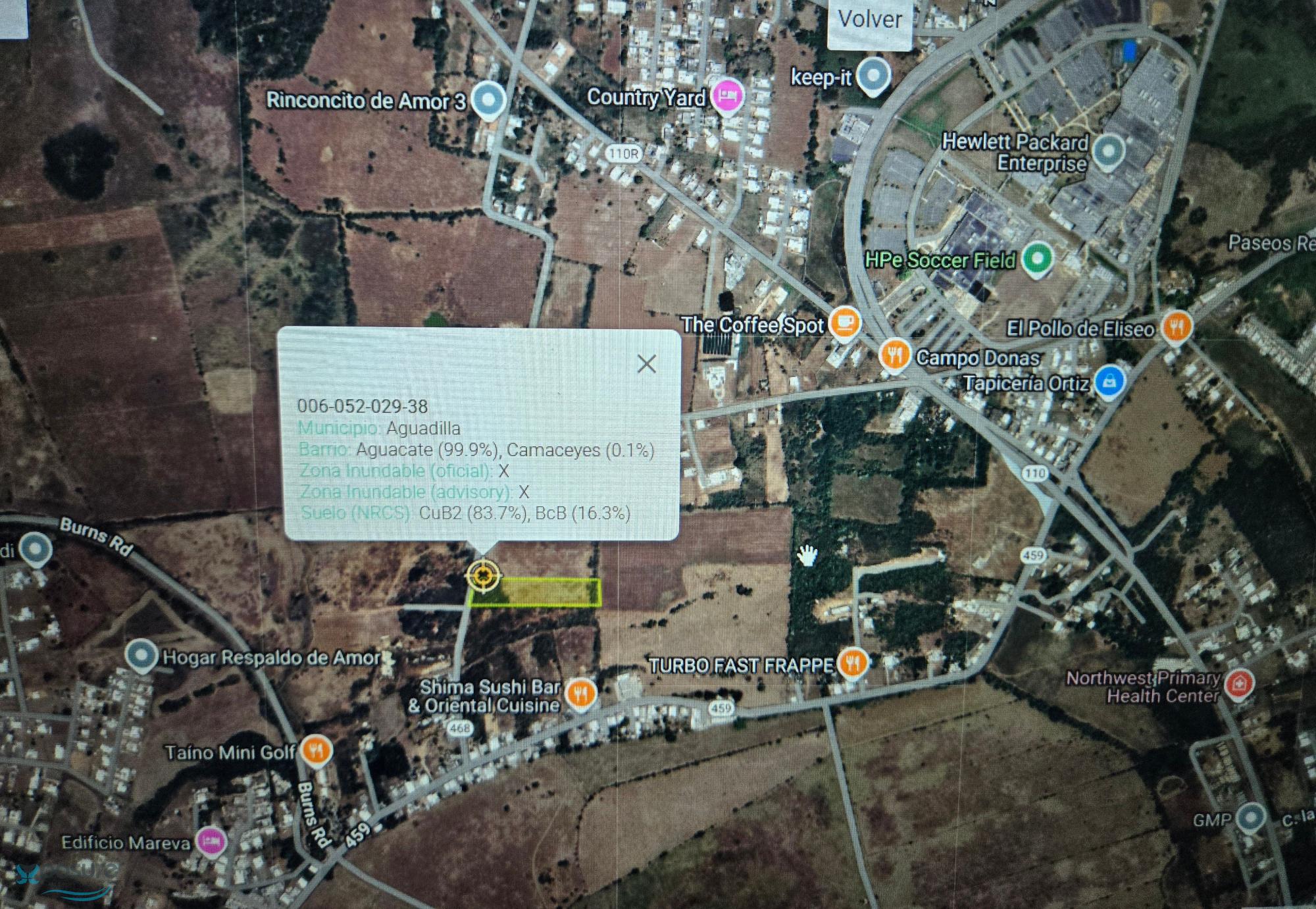Tap the keep-it location pin

[x=873, y=76]
